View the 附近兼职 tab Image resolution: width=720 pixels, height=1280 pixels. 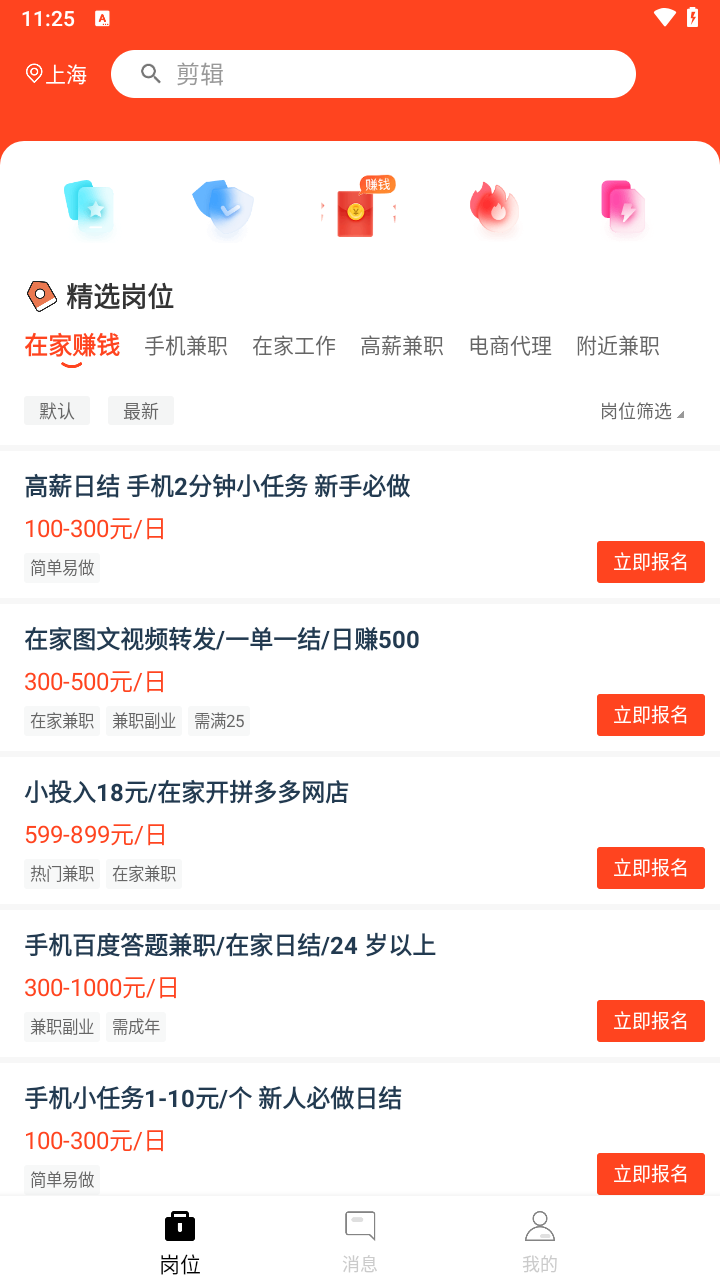coord(618,346)
